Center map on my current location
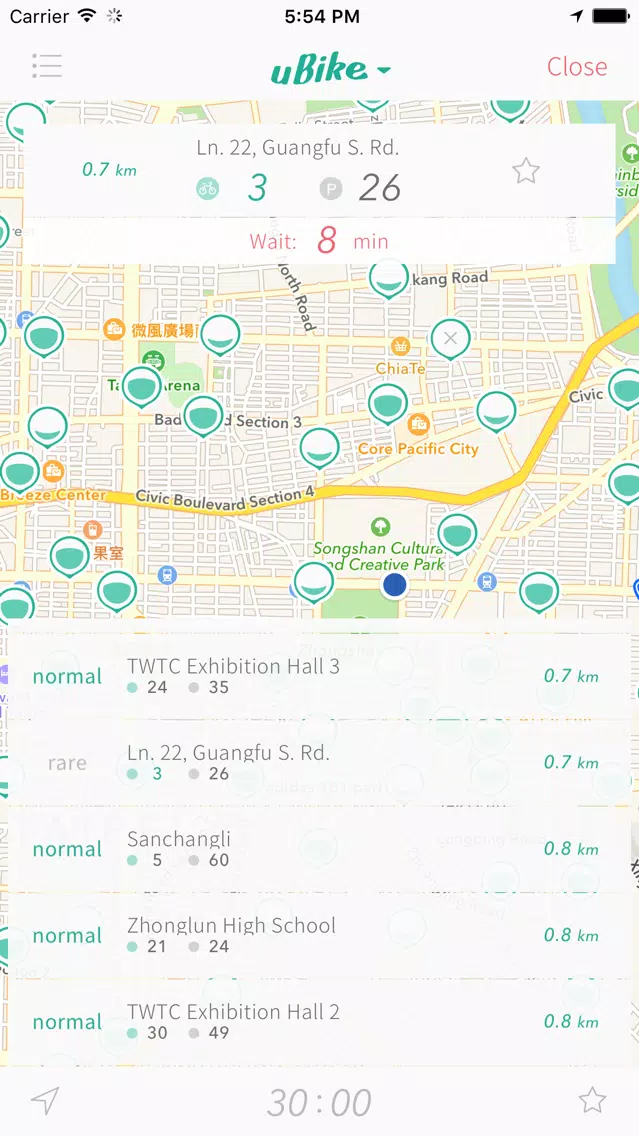 pyautogui.click(x=45, y=1101)
